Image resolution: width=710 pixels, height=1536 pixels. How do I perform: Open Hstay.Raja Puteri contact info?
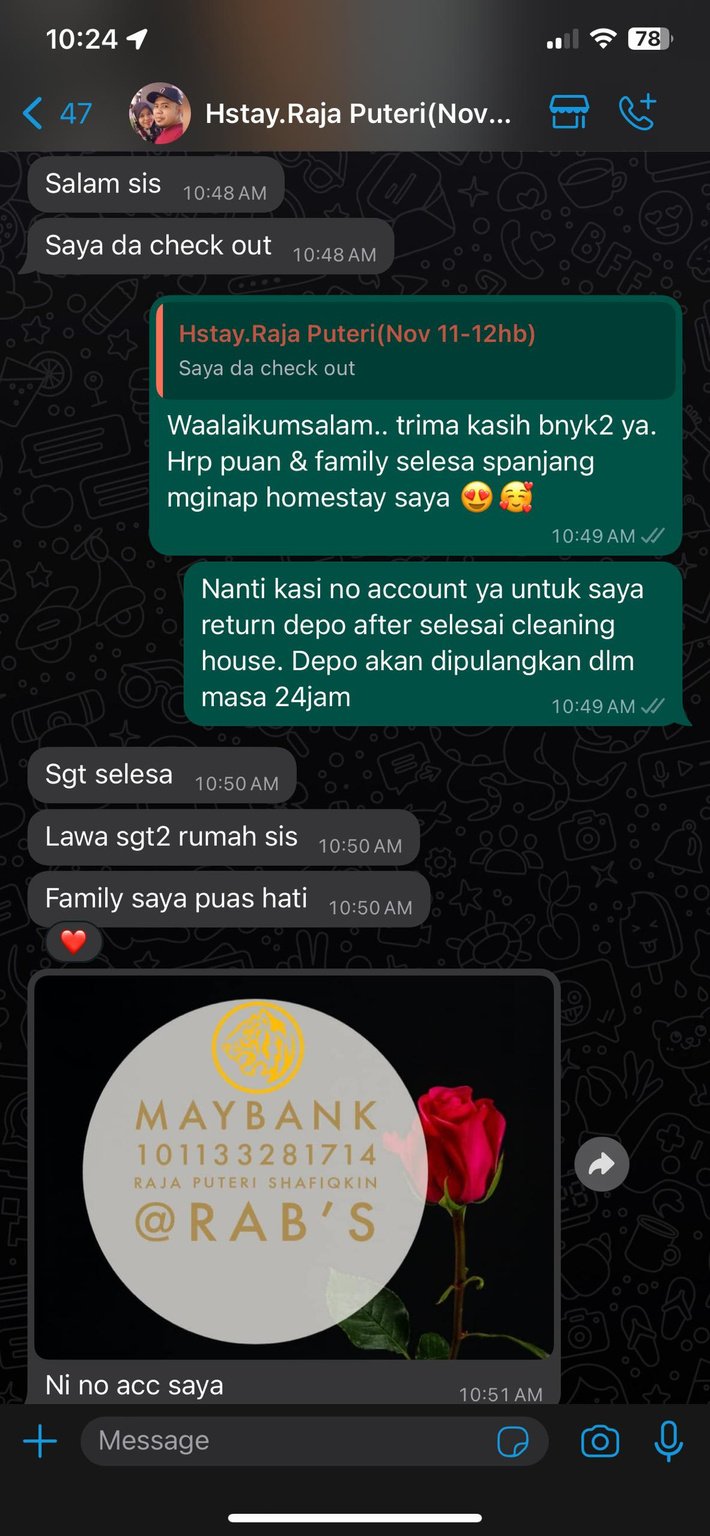[x=358, y=114]
